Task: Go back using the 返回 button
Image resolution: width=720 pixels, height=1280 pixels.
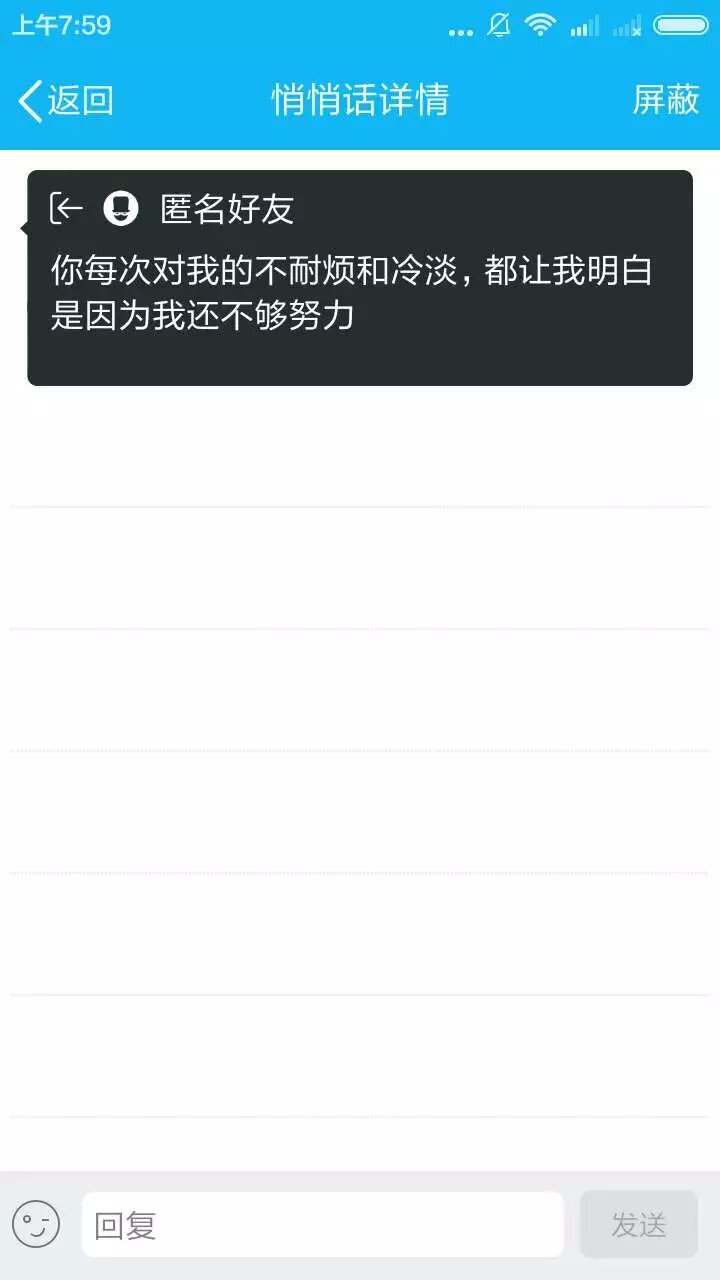Action: pyautogui.click(x=65, y=100)
